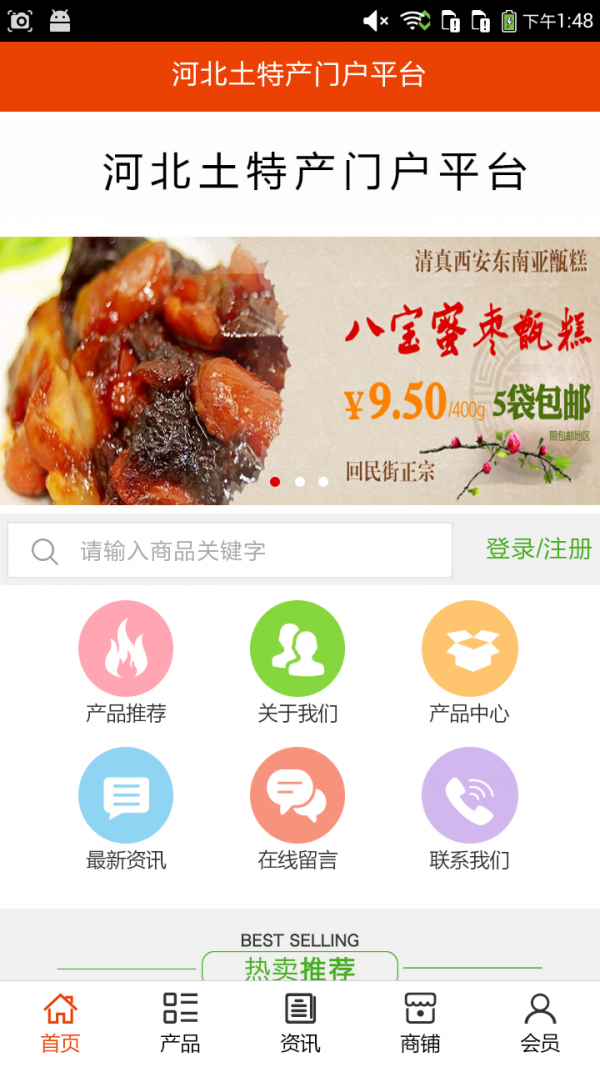Select 联系我们 phone icon
The height and width of the screenshot is (1067, 600).
coord(470,795)
